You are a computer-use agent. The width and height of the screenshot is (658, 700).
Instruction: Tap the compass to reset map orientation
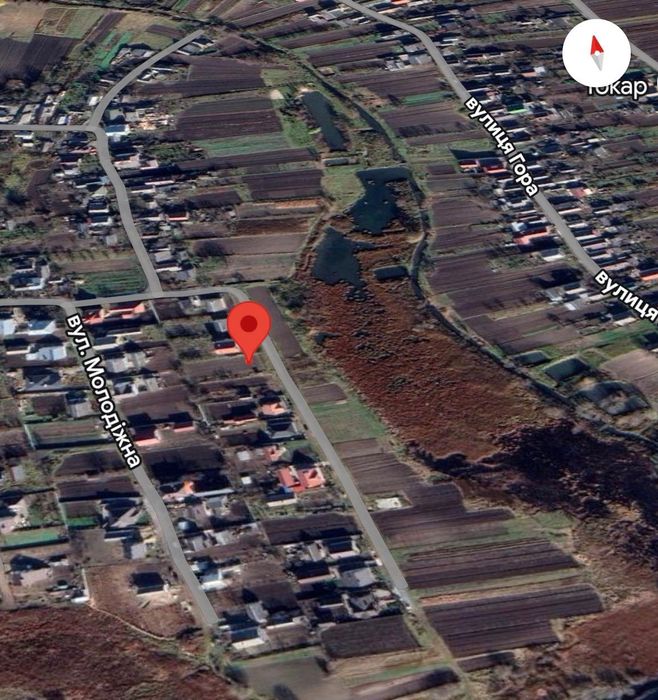(596, 52)
